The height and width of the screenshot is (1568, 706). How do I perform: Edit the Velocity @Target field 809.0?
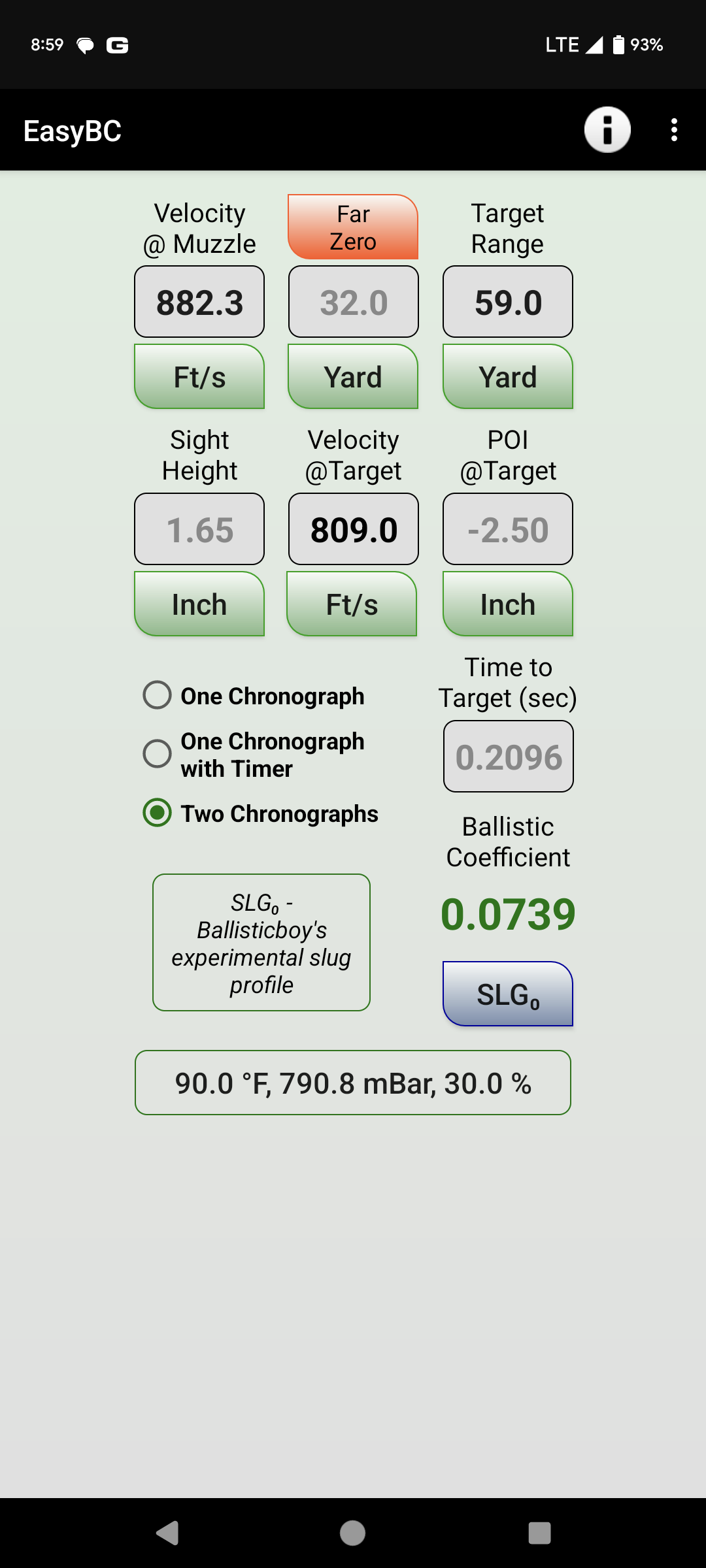pos(354,529)
